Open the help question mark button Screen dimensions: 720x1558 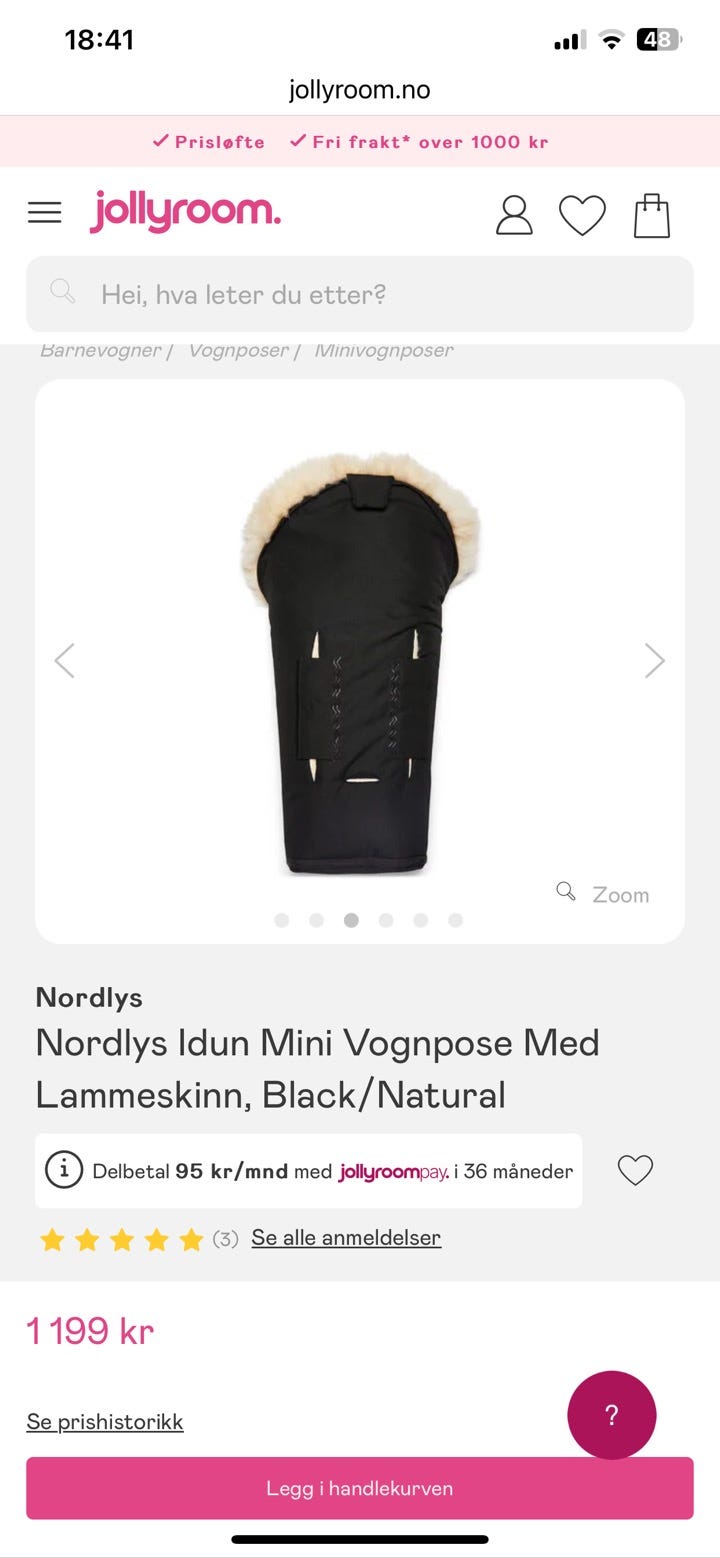point(611,1415)
